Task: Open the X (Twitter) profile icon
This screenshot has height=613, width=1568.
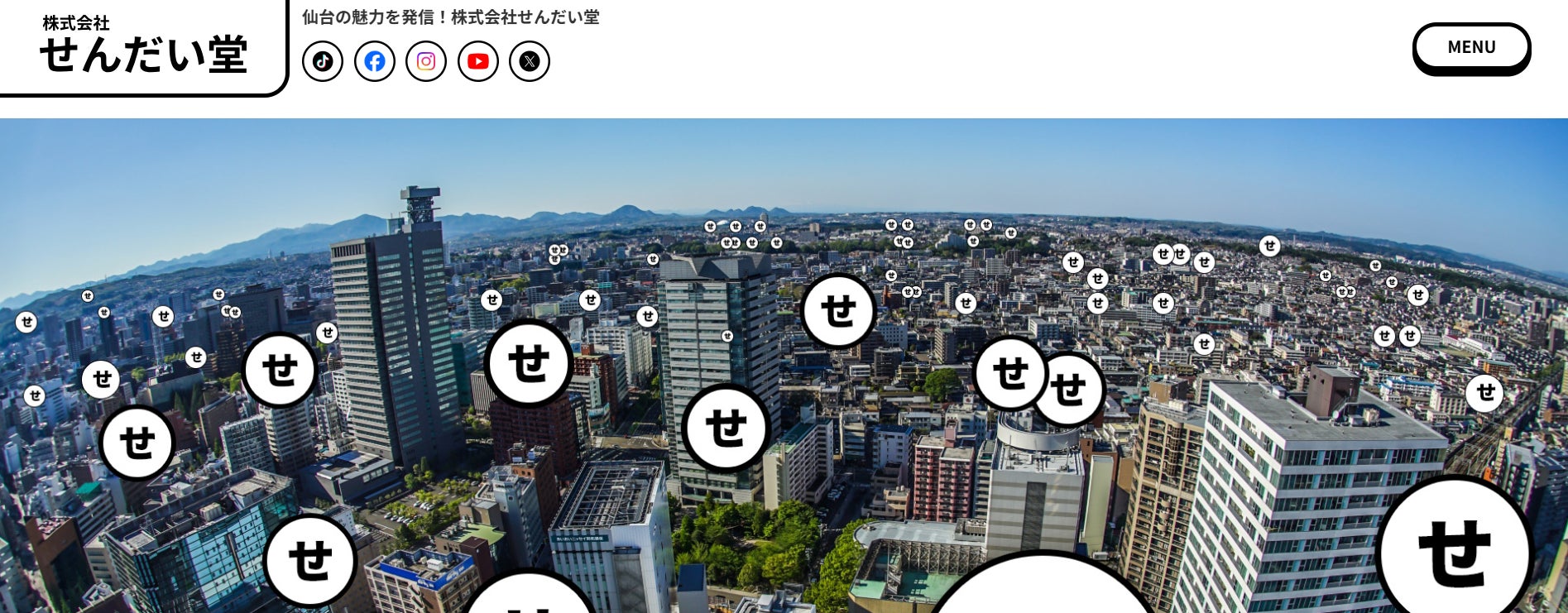Action: pos(530,61)
